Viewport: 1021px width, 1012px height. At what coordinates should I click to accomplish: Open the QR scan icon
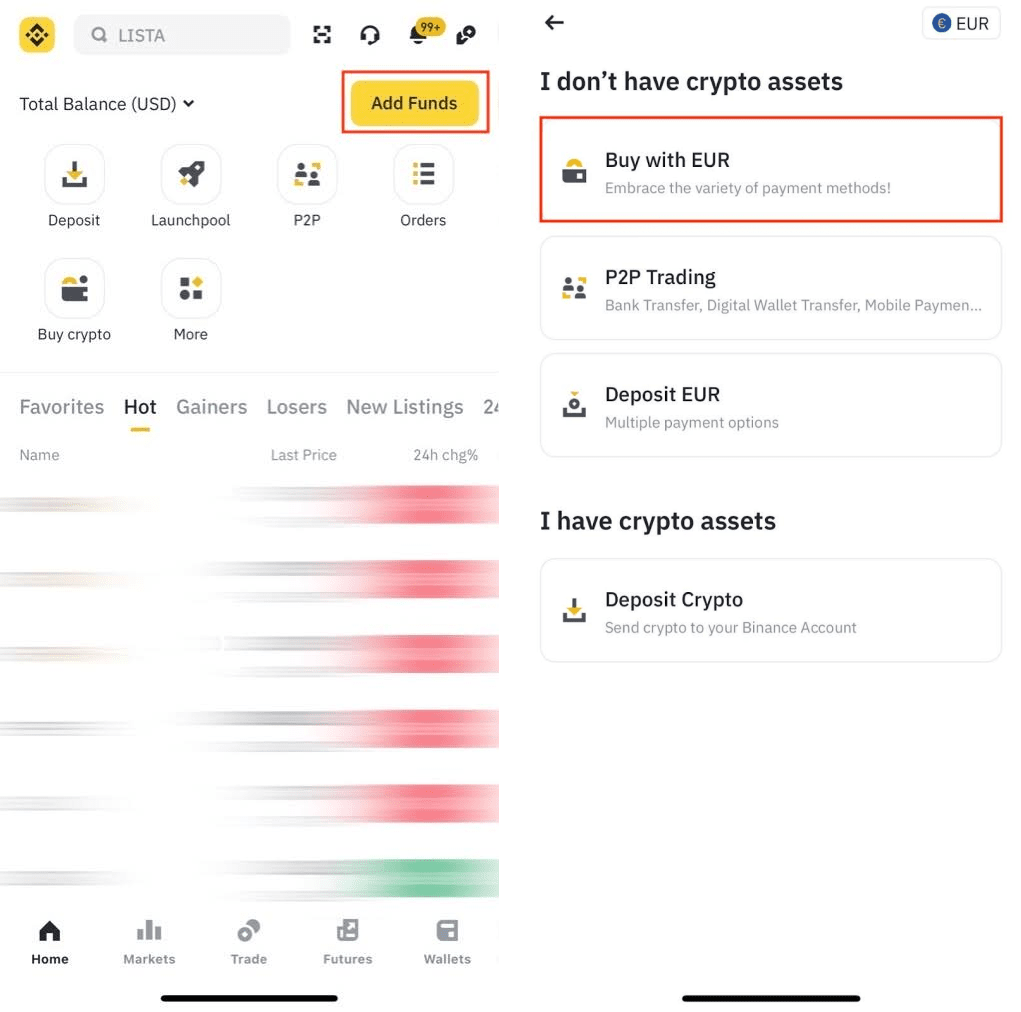pos(322,35)
